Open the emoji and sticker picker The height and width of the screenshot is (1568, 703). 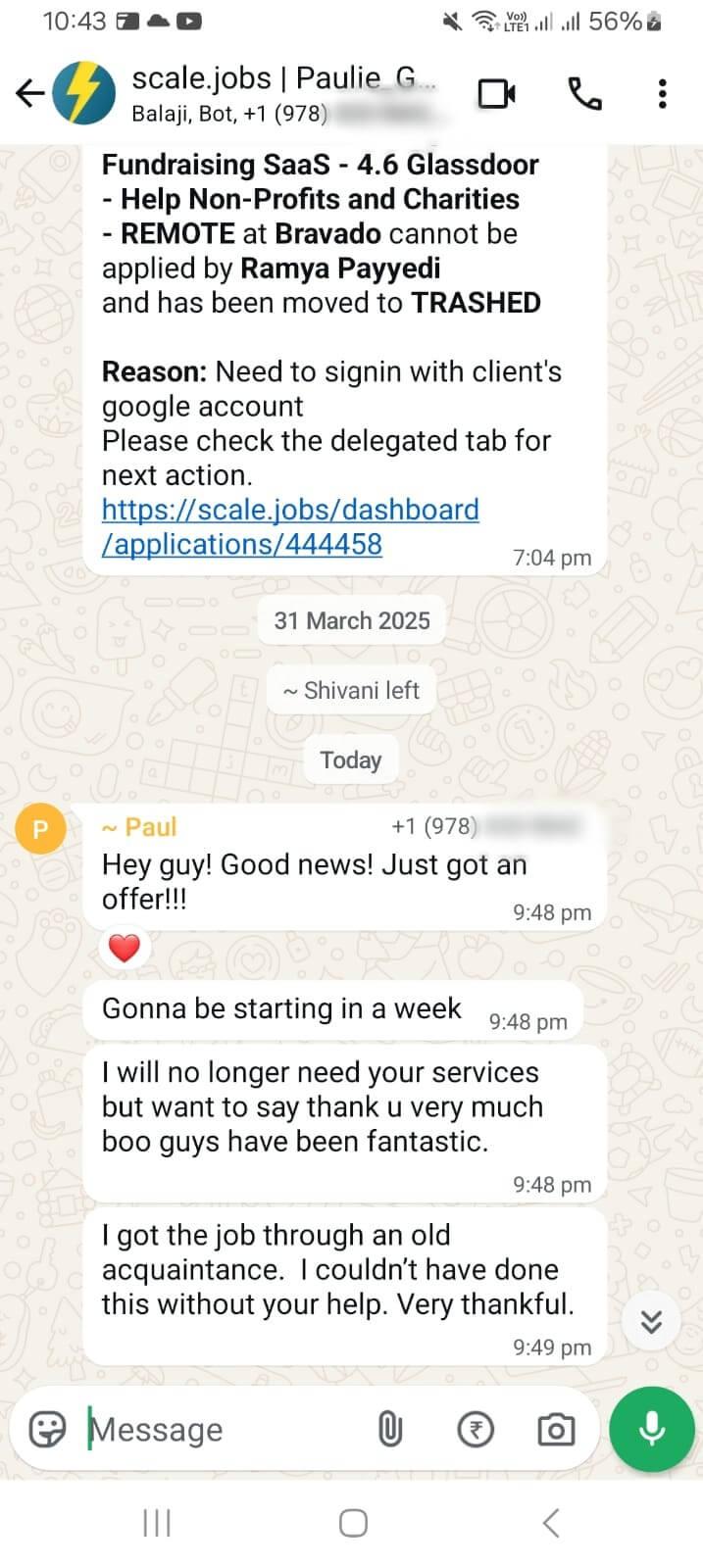point(47,1430)
